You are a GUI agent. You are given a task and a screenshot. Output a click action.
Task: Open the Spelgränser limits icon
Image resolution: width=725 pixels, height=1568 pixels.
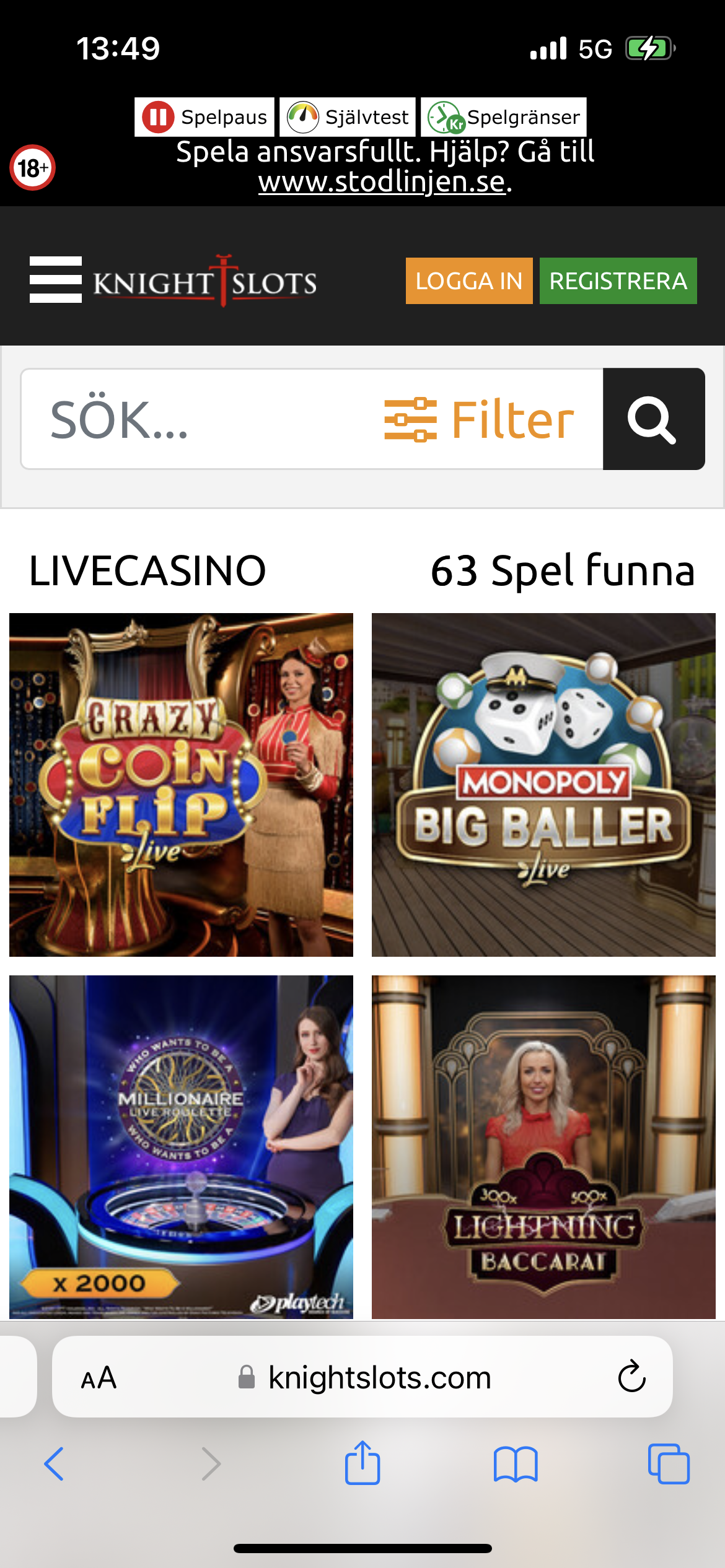click(445, 116)
